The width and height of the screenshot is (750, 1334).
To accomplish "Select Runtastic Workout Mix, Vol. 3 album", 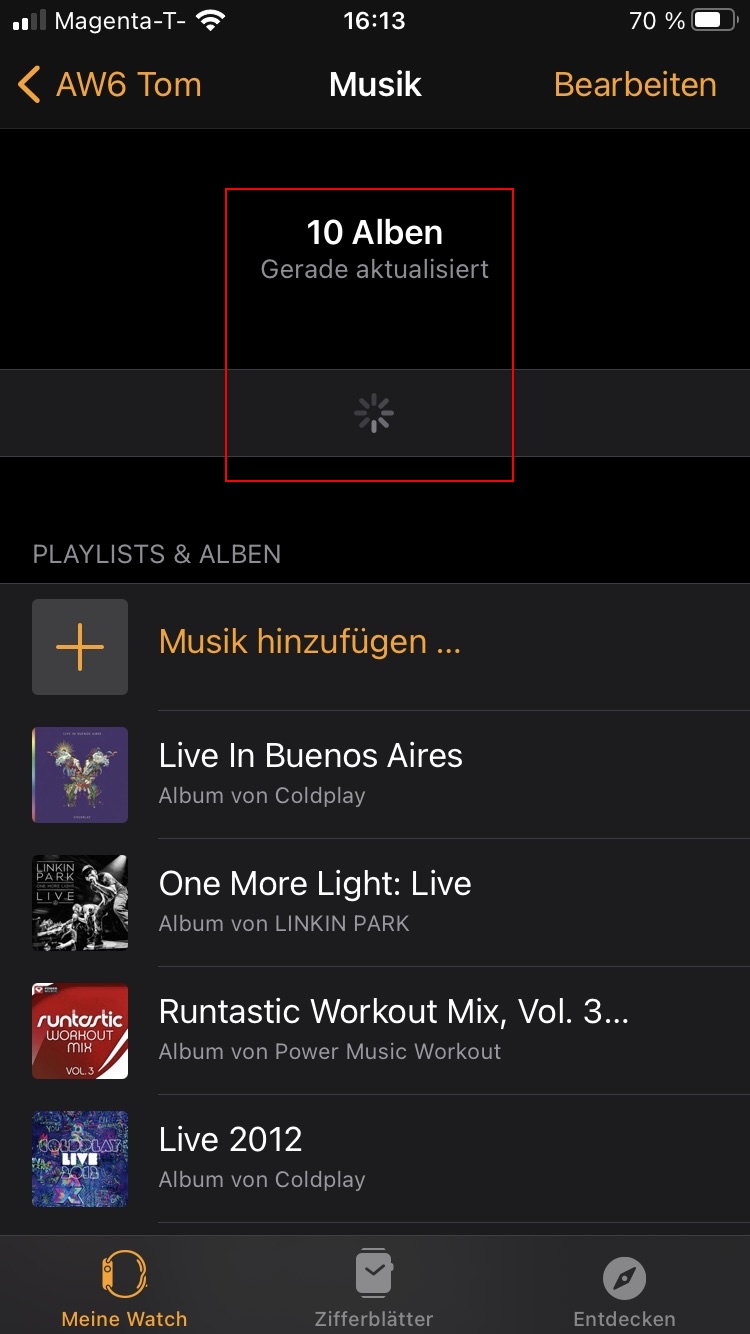I will click(392, 1029).
